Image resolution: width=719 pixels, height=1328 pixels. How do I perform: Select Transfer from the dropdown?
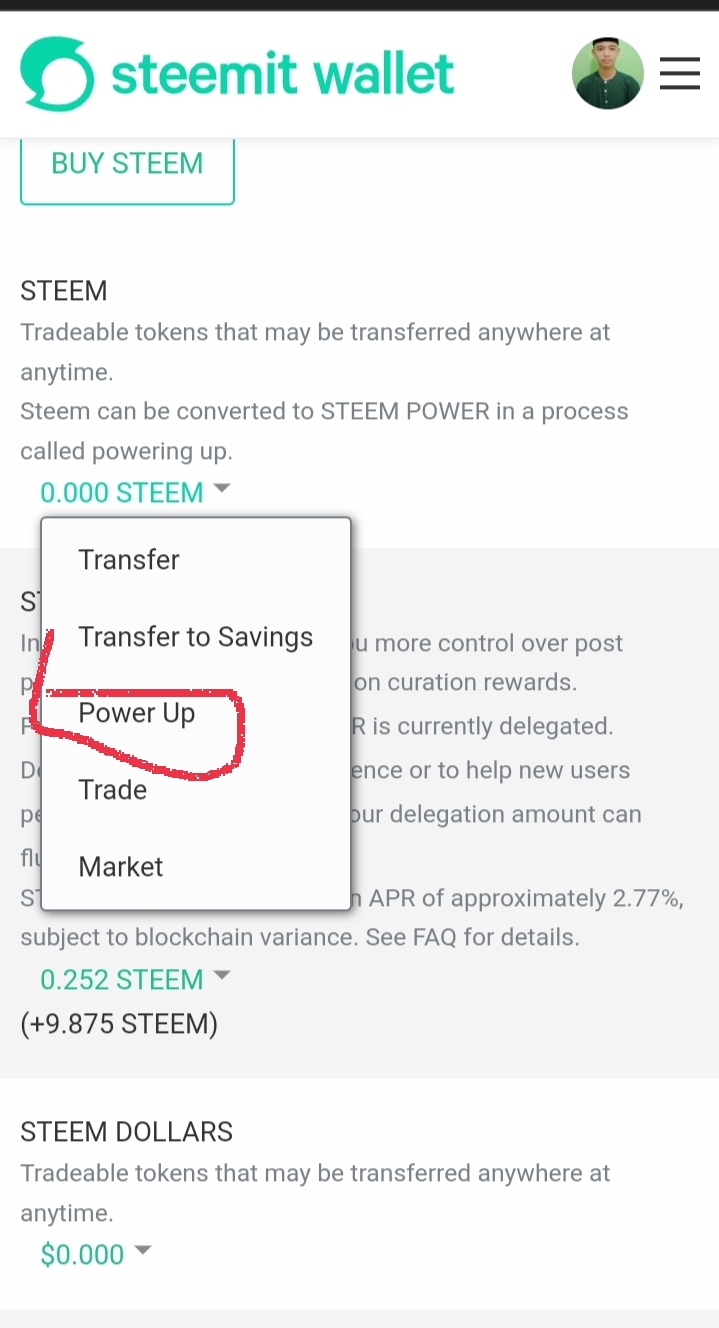[129, 560]
